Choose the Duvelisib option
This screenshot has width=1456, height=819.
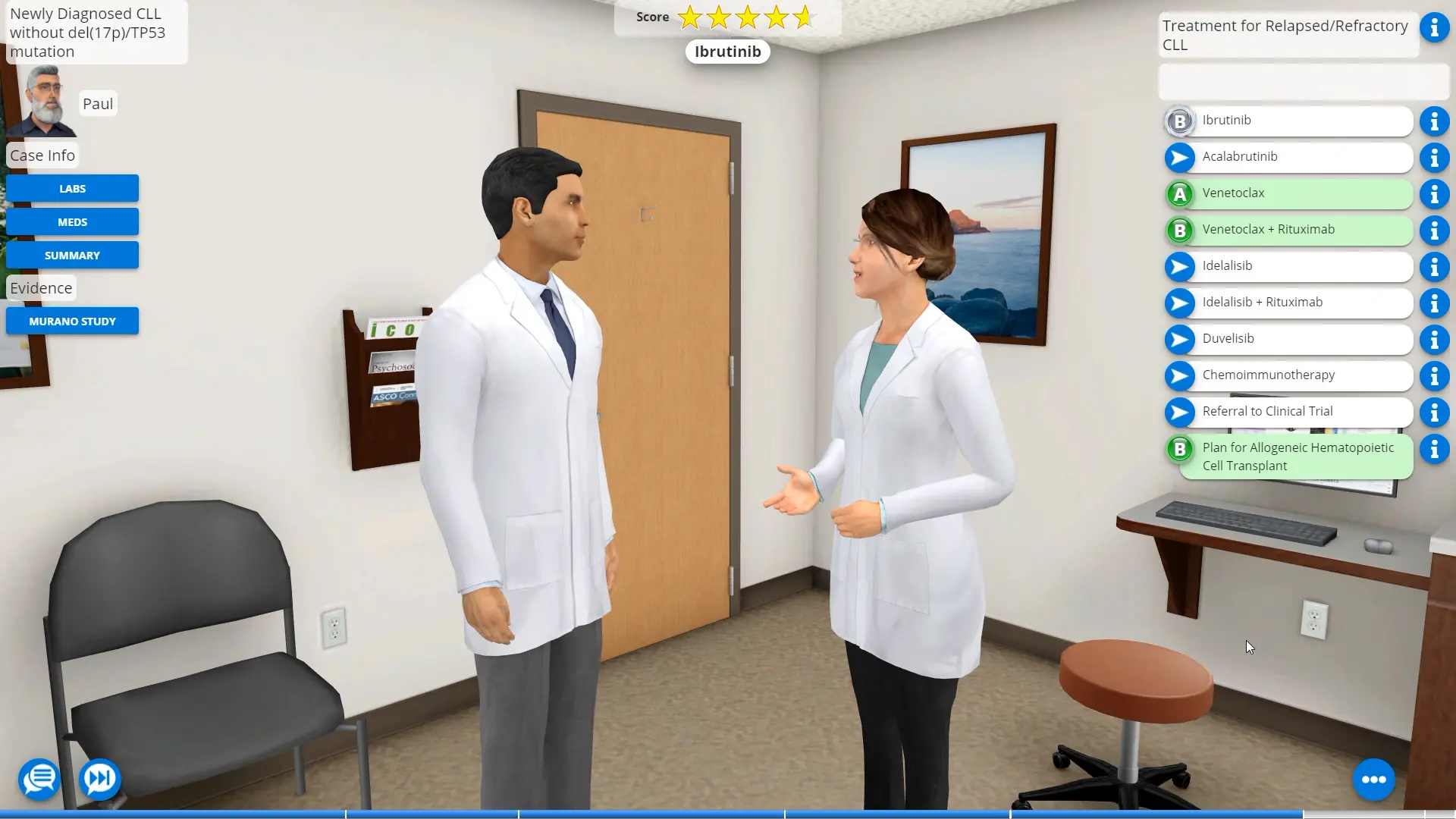1289,339
